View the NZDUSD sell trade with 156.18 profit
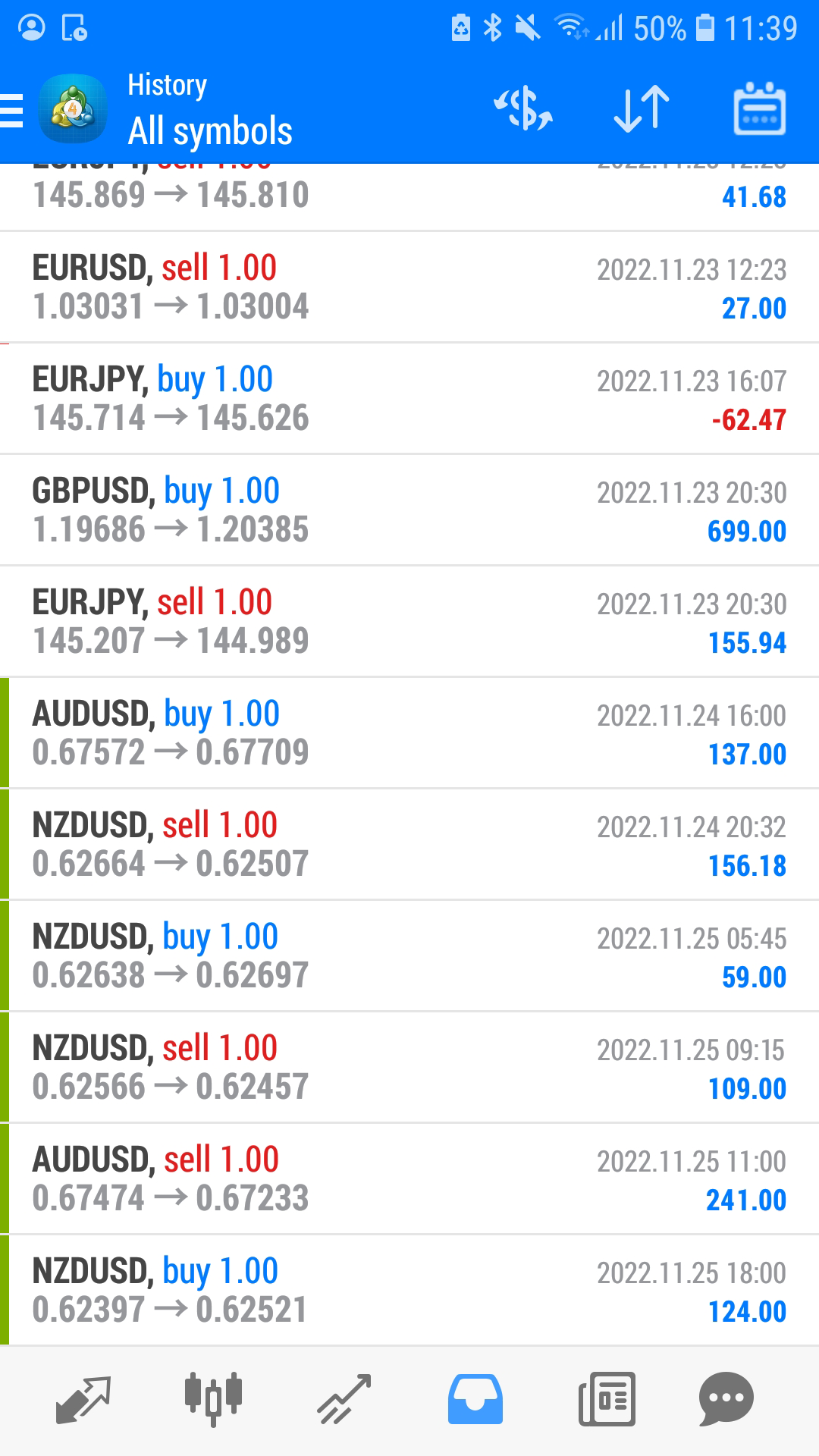The width and height of the screenshot is (819, 1456). tap(409, 845)
